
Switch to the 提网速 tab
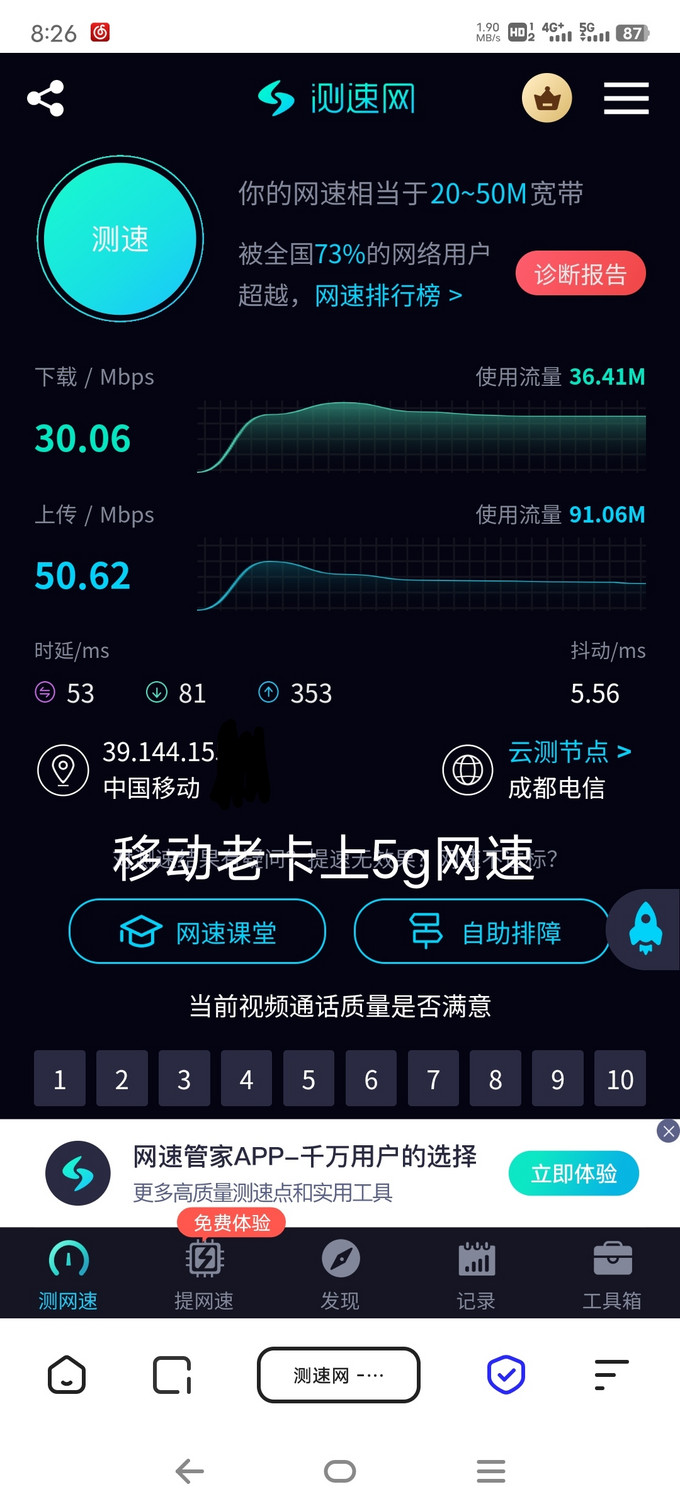204,1274
